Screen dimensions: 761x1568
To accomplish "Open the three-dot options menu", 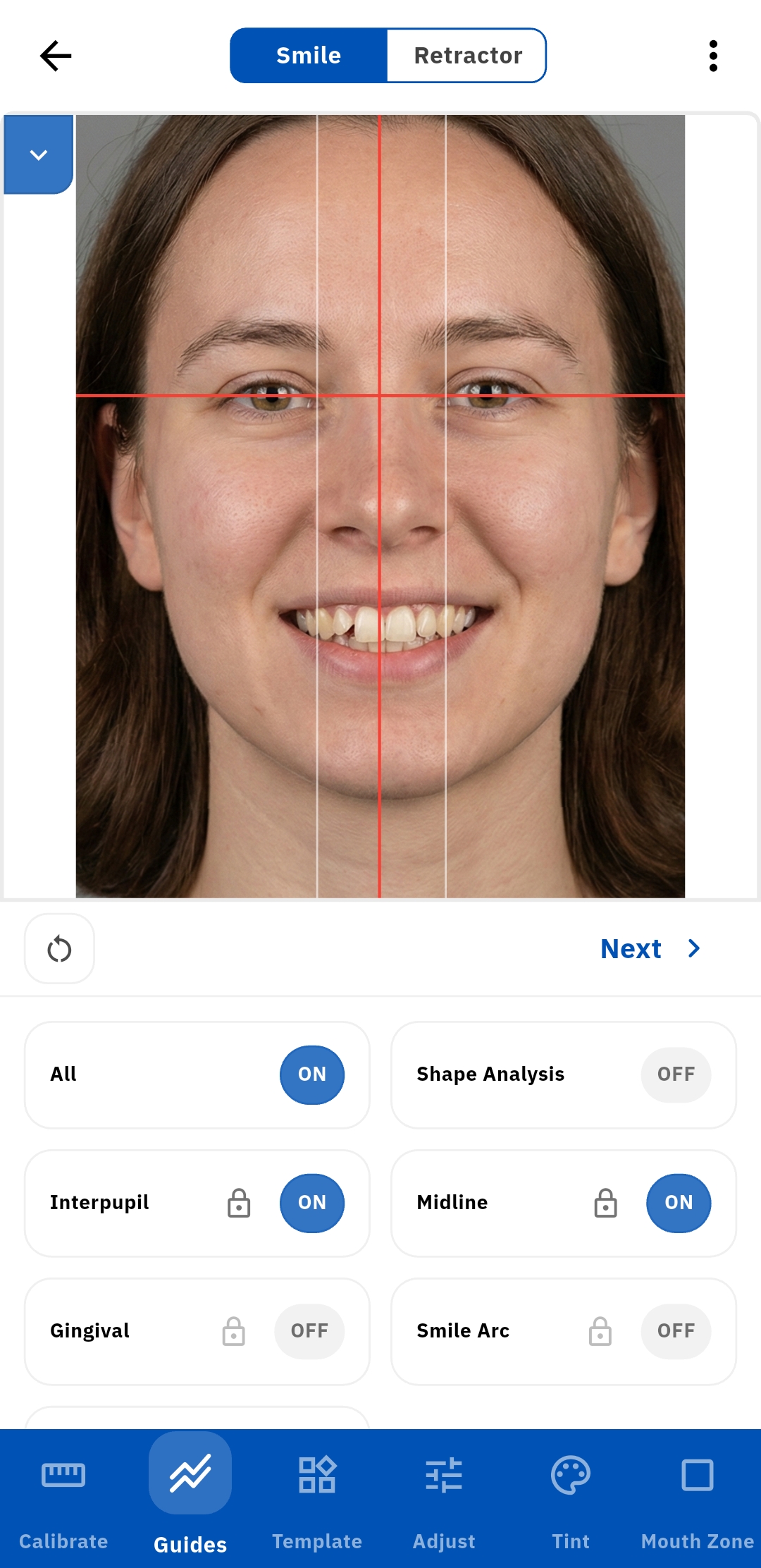I will tap(713, 55).
